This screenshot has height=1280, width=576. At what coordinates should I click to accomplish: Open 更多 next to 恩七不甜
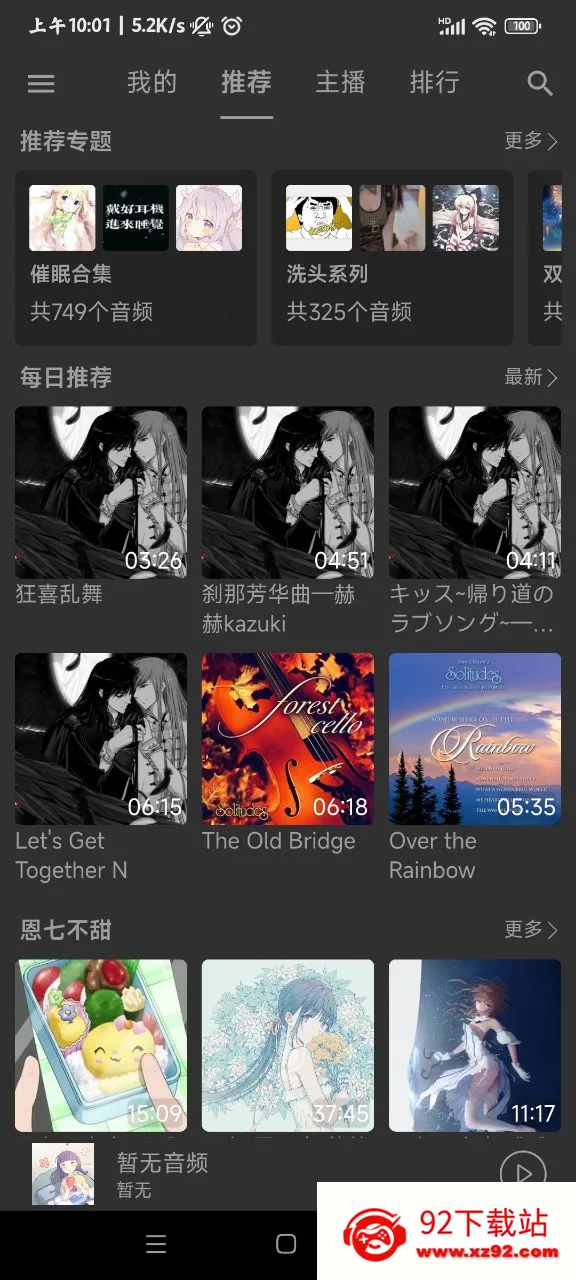point(531,930)
